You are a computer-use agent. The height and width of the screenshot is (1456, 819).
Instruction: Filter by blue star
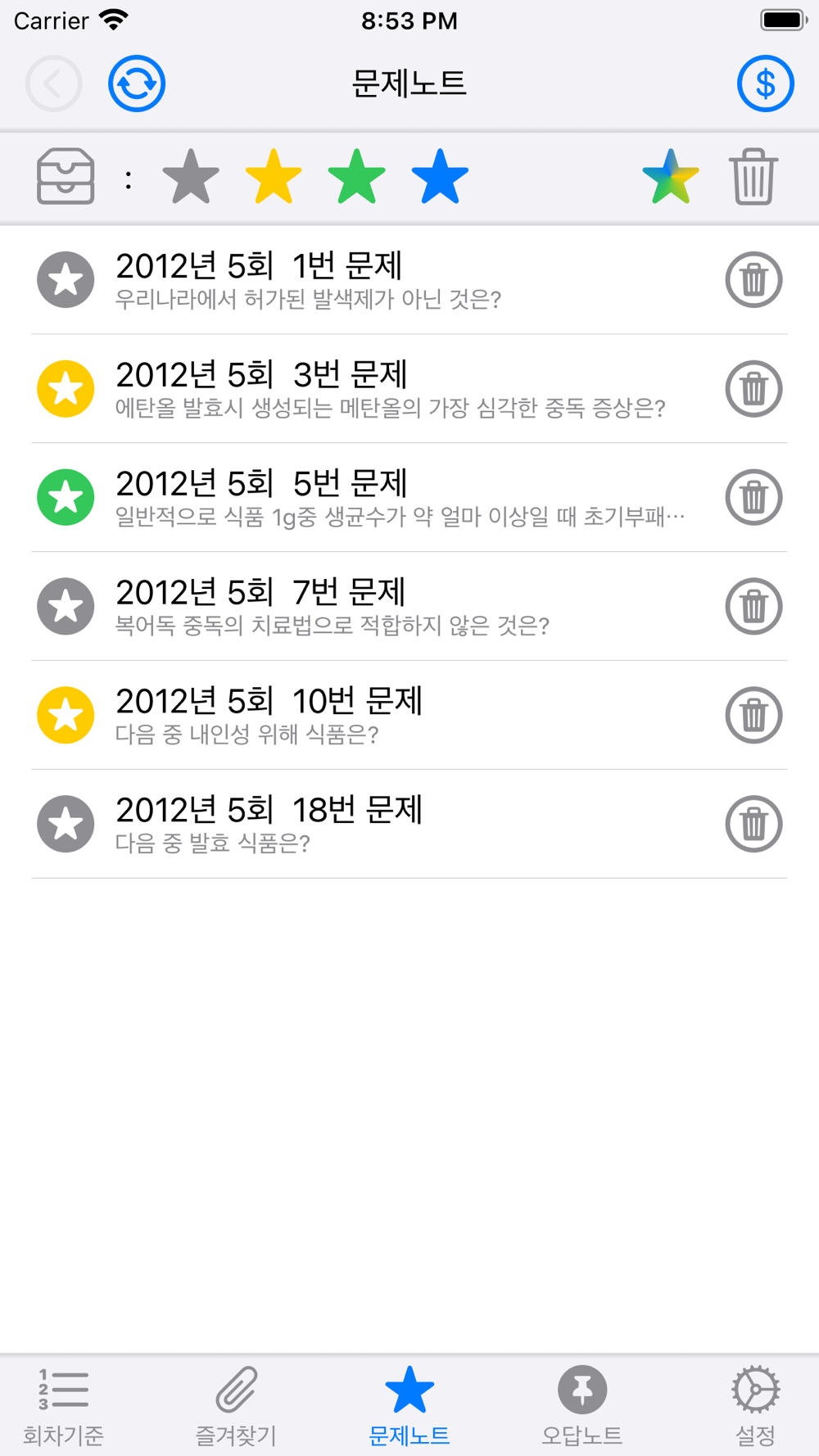click(440, 177)
